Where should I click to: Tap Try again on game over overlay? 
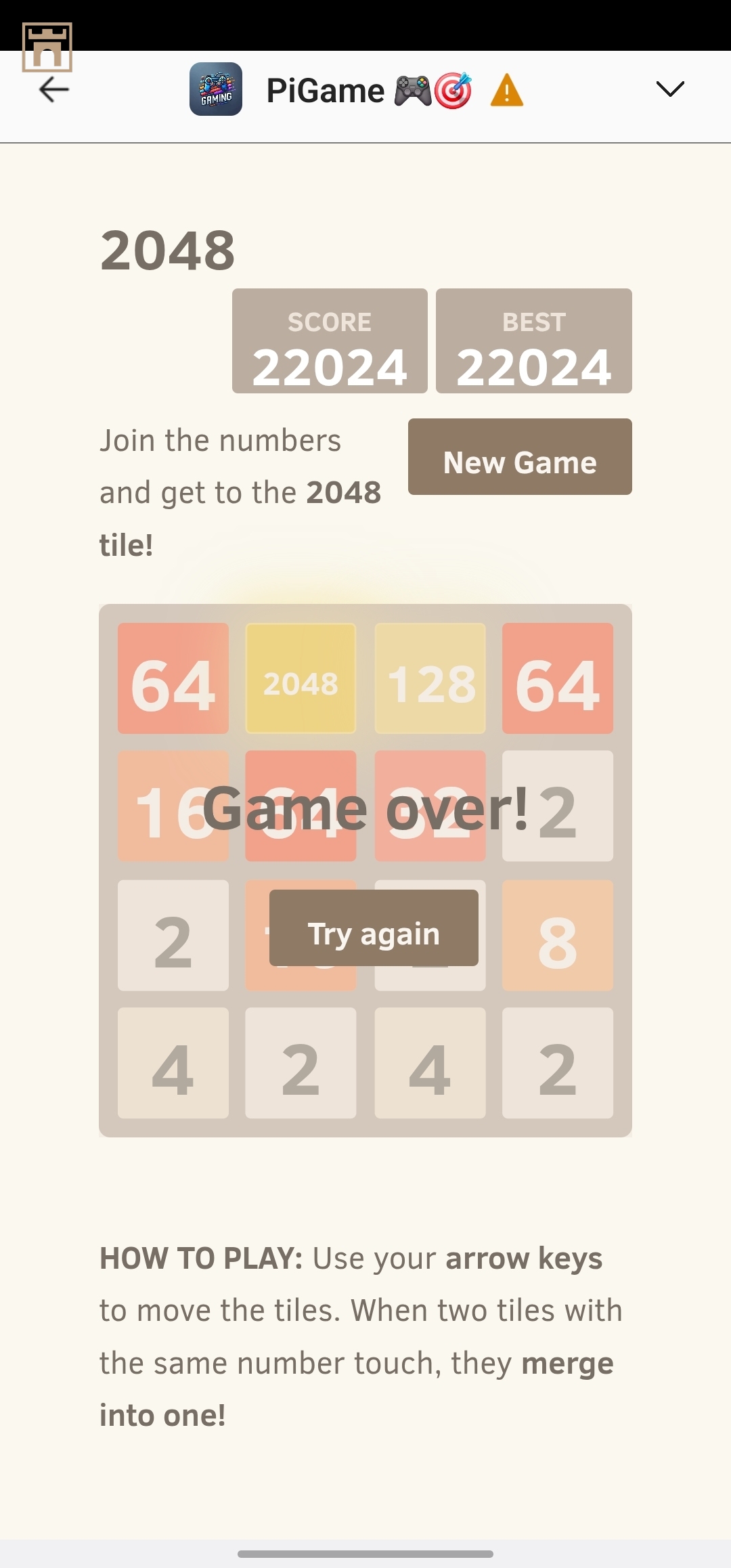pyautogui.click(x=374, y=928)
